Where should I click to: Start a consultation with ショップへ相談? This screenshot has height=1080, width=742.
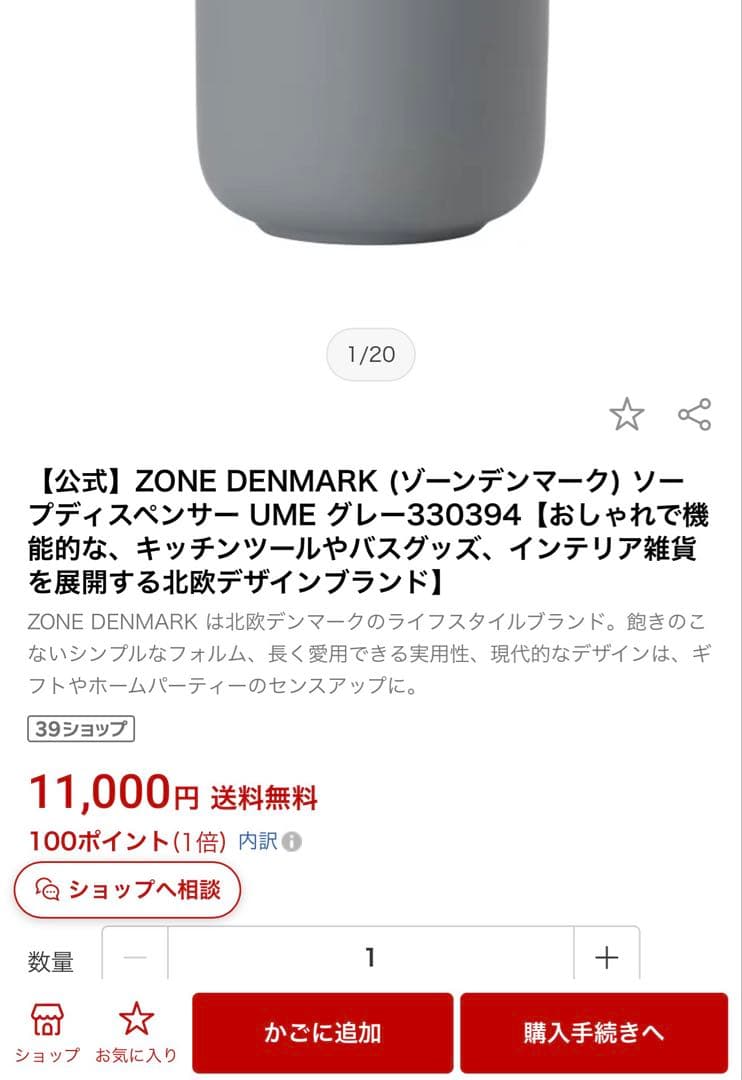pos(126,889)
